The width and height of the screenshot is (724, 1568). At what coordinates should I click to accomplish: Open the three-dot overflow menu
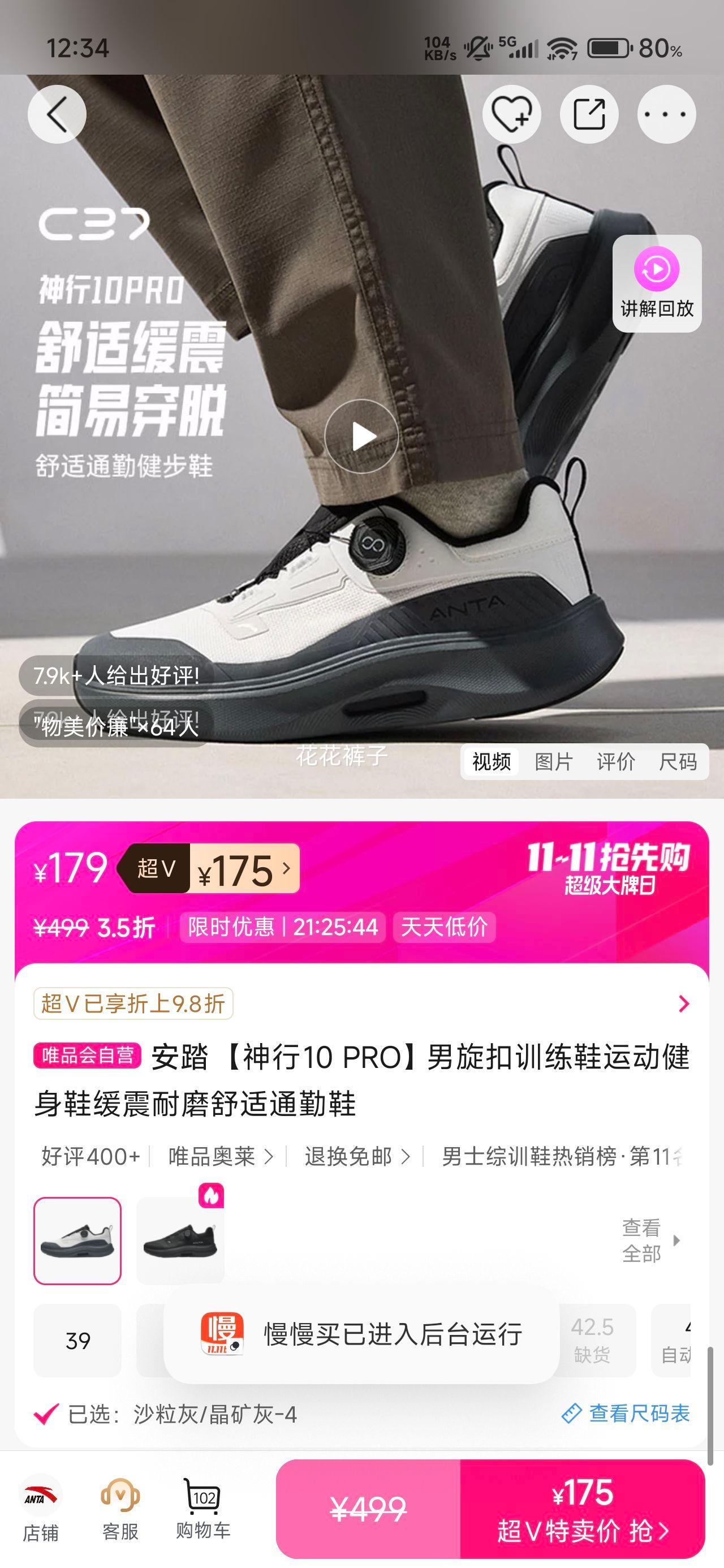coord(666,114)
